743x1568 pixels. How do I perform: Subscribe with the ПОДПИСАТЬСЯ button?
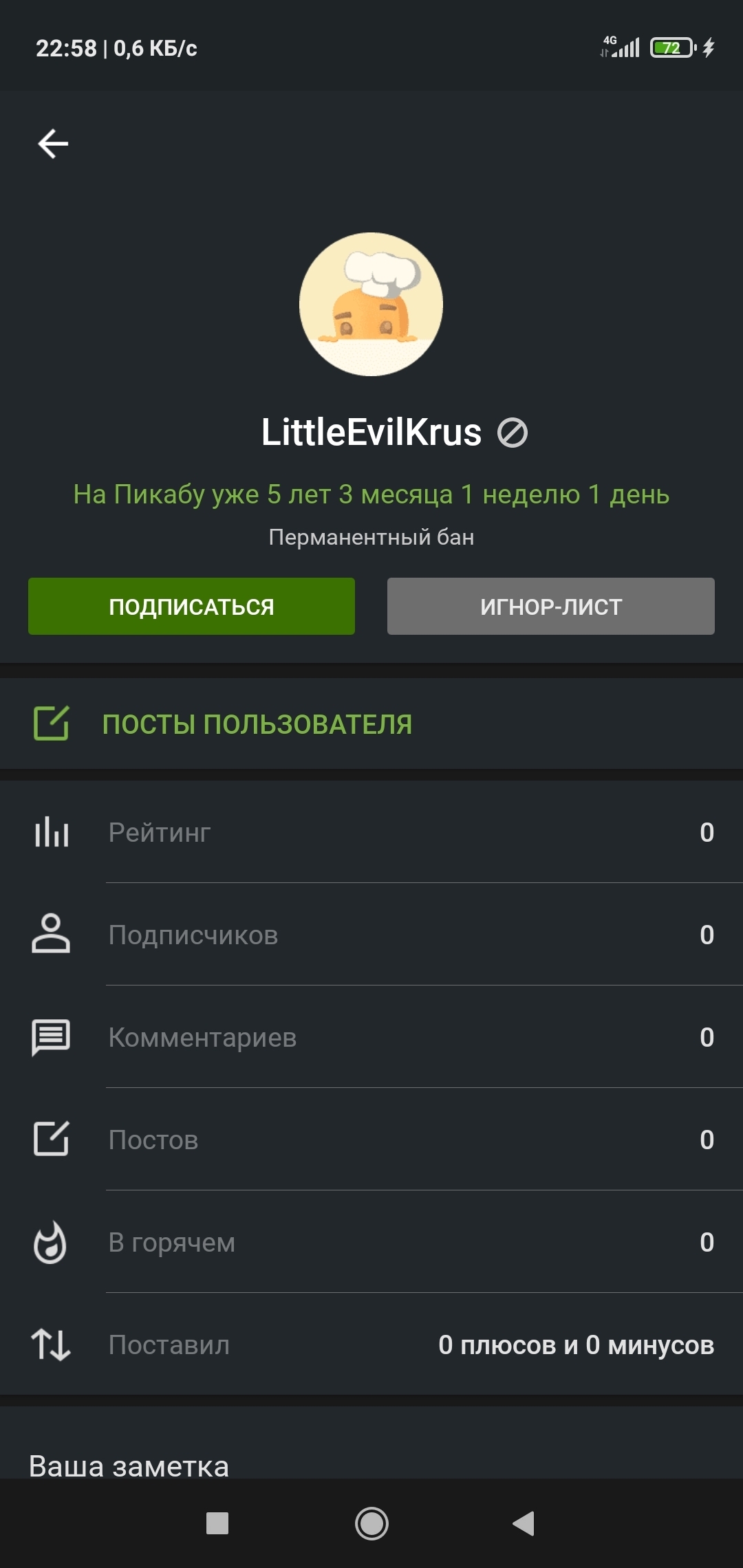[x=191, y=607]
